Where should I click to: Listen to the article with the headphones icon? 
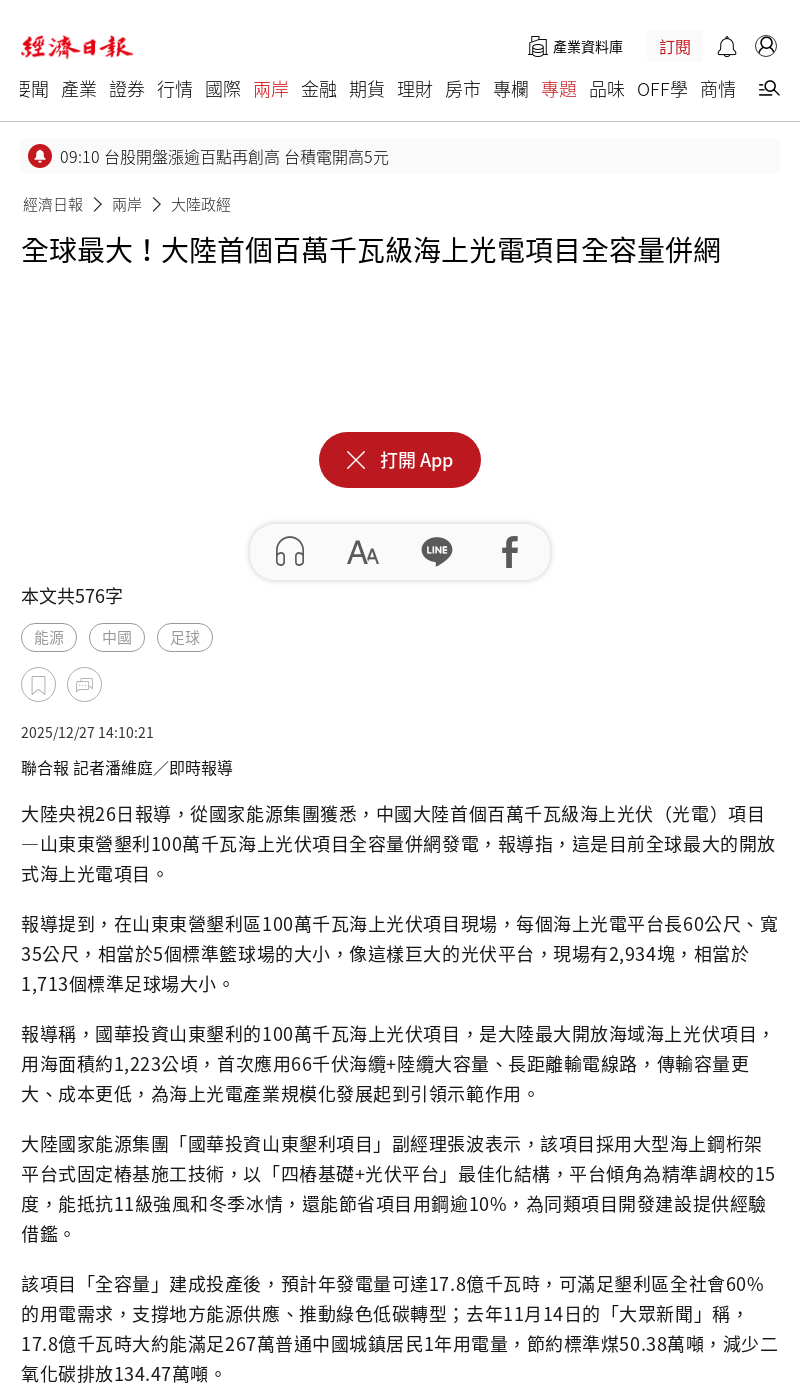(290, 552)
